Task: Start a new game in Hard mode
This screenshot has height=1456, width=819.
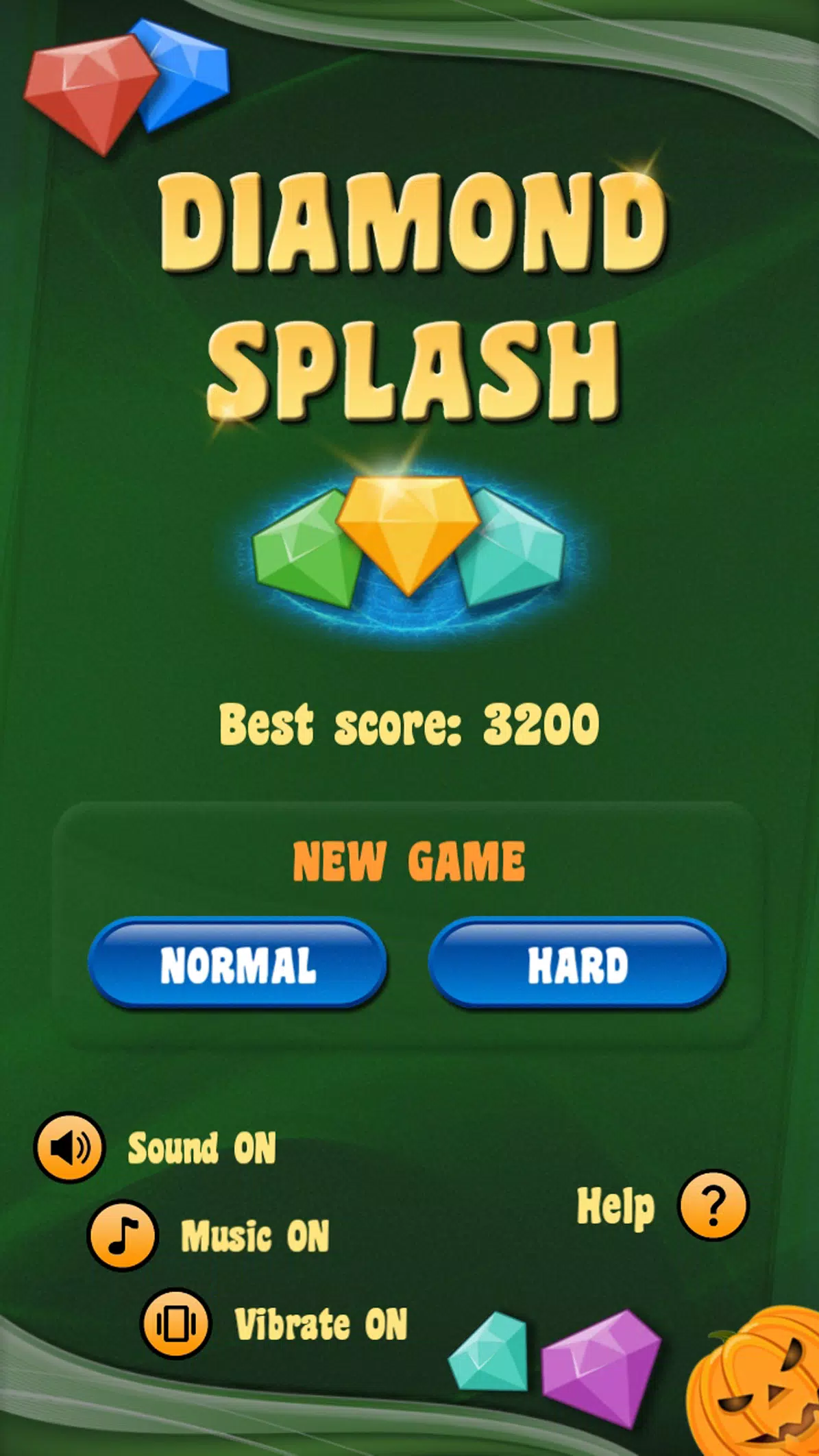Action: point(577,964)
